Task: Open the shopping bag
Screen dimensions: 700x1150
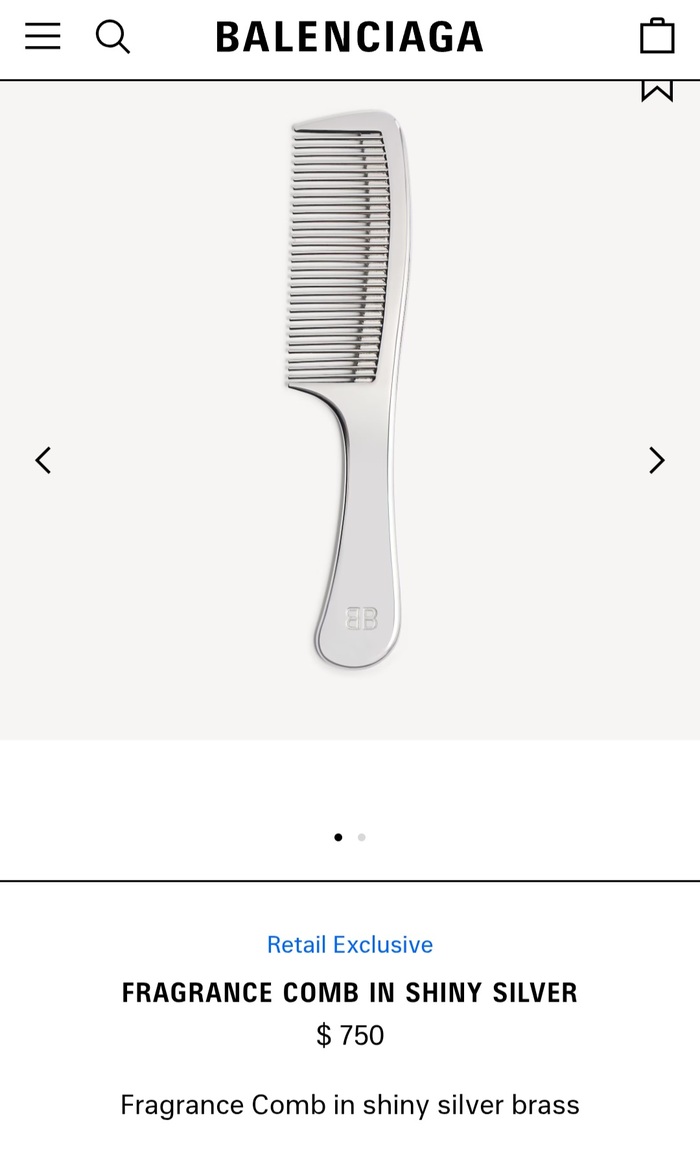Action: 657,36
